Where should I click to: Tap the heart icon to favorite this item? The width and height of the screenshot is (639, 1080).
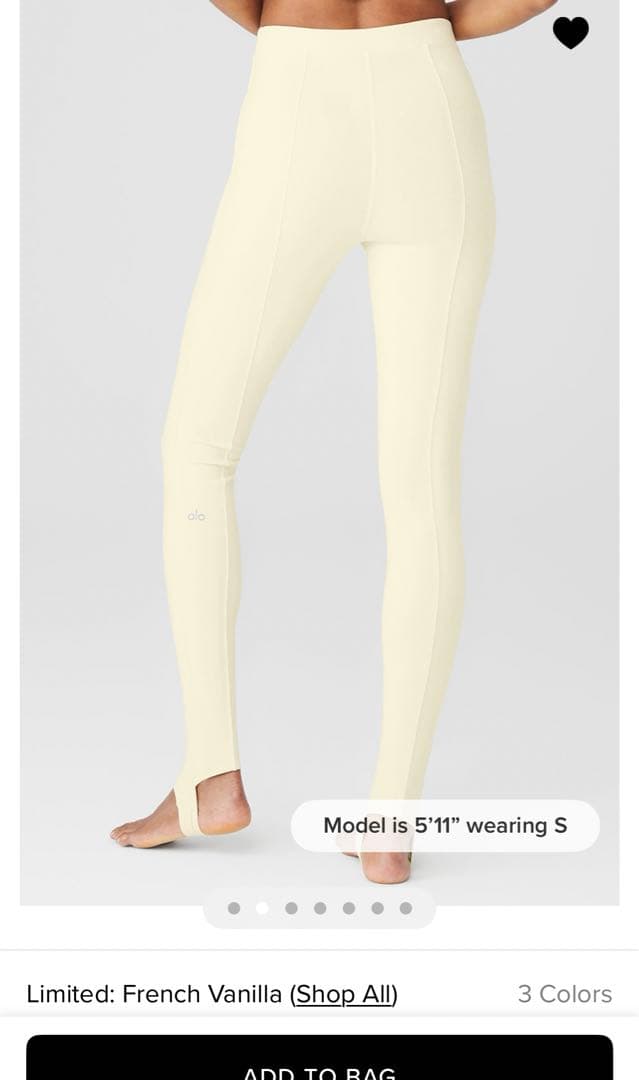coord(571,32)
